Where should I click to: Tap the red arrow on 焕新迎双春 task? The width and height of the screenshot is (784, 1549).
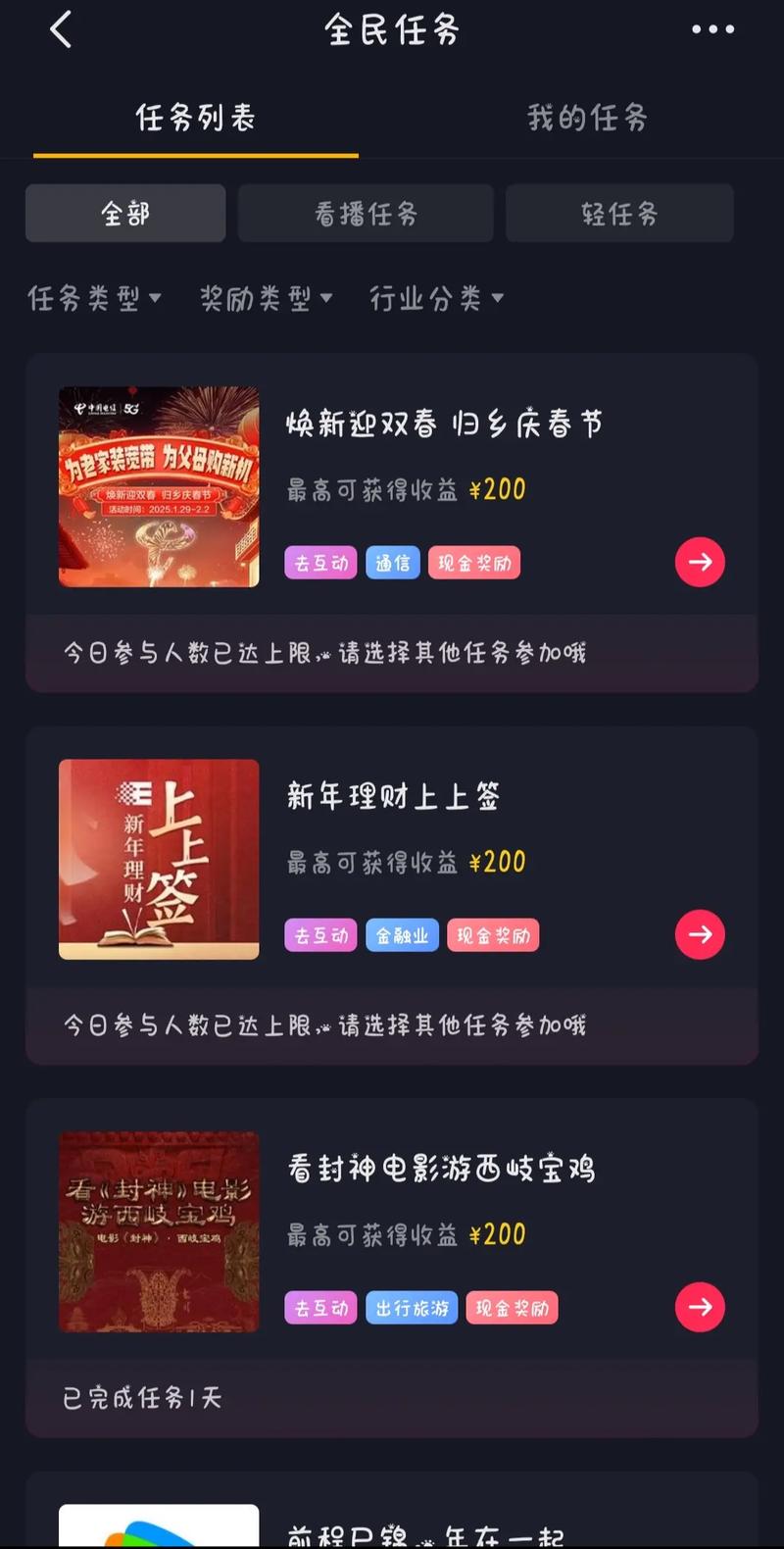700,562
